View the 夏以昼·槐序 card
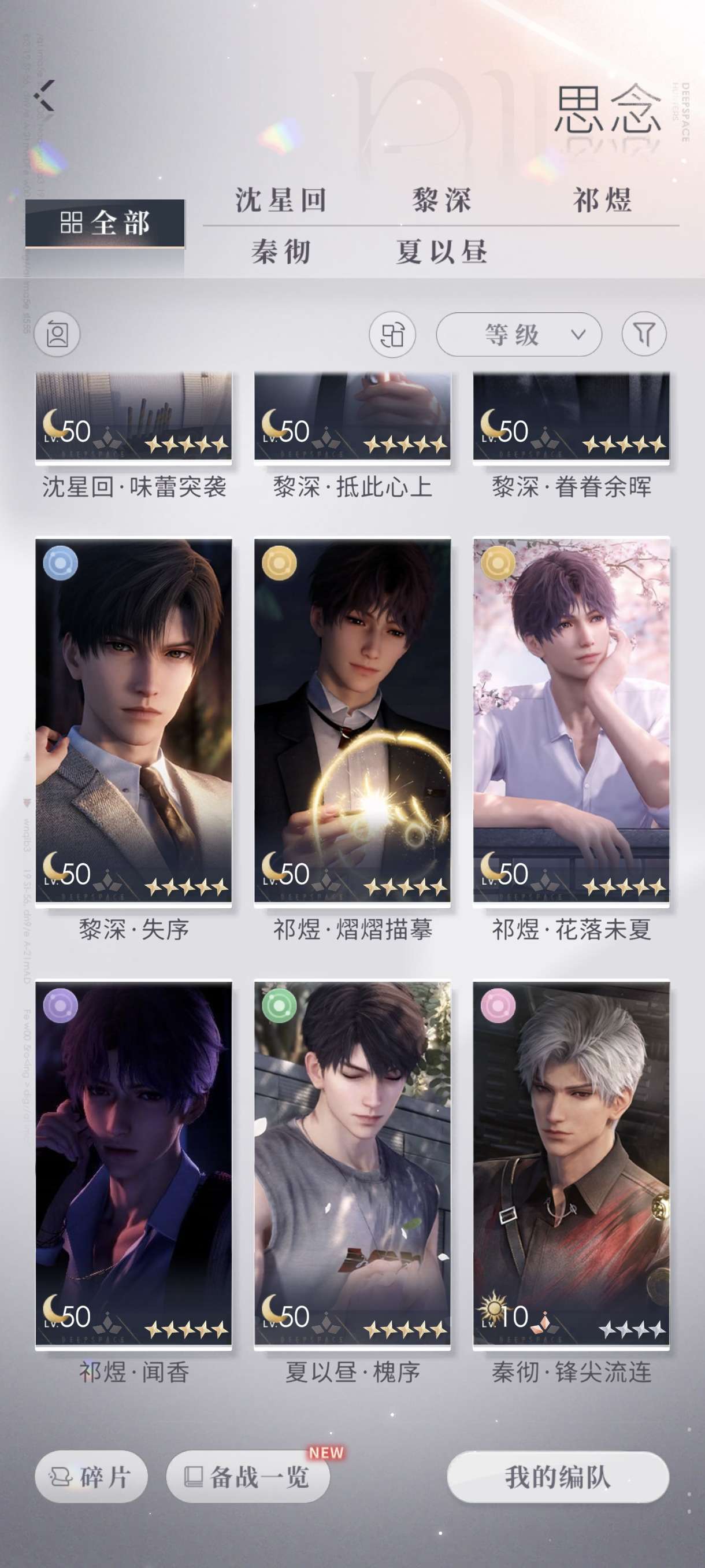The height and width of the screenshot is (1568, 705). pyautogui.click(x=352, y=1163)
